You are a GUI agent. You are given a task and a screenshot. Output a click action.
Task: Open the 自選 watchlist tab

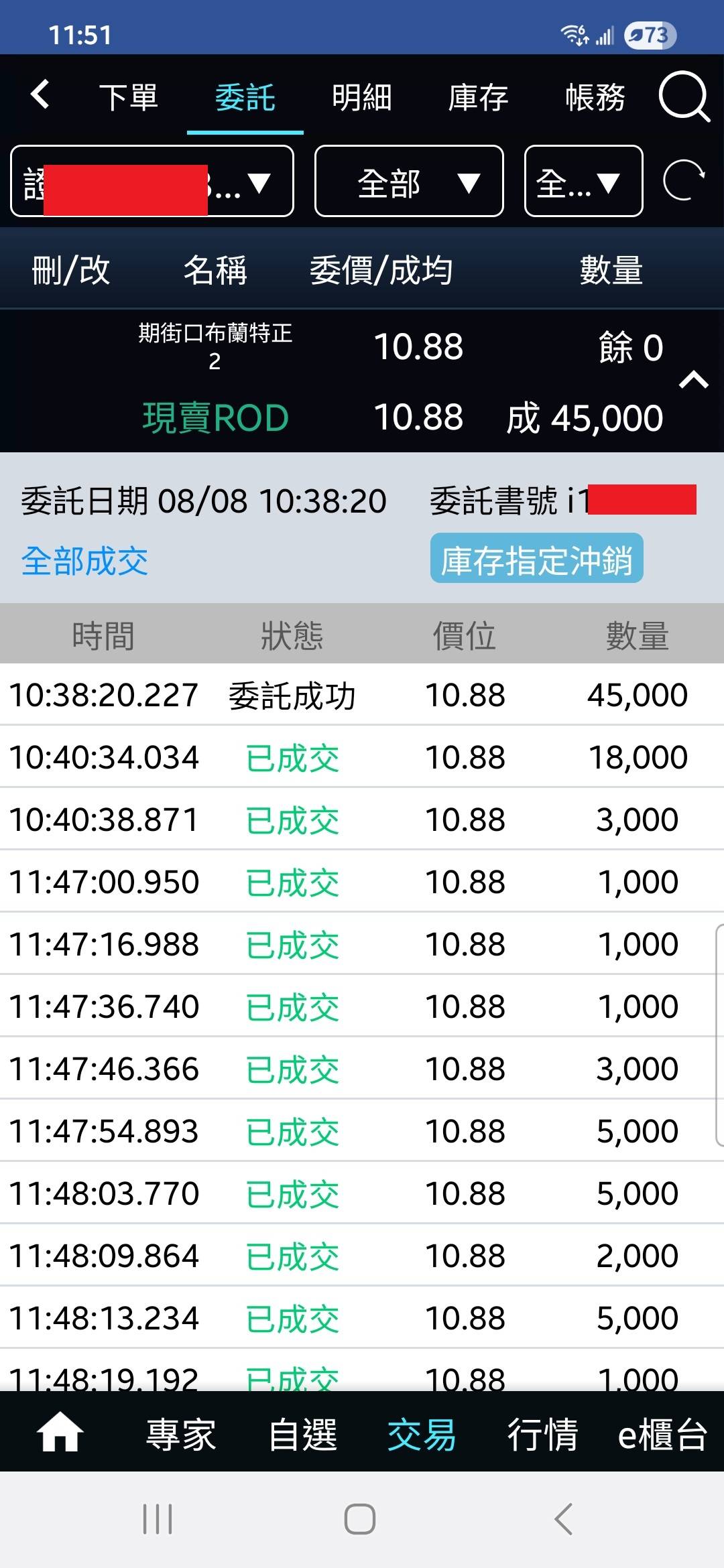pyautogui.click(x=302, y=1435)
